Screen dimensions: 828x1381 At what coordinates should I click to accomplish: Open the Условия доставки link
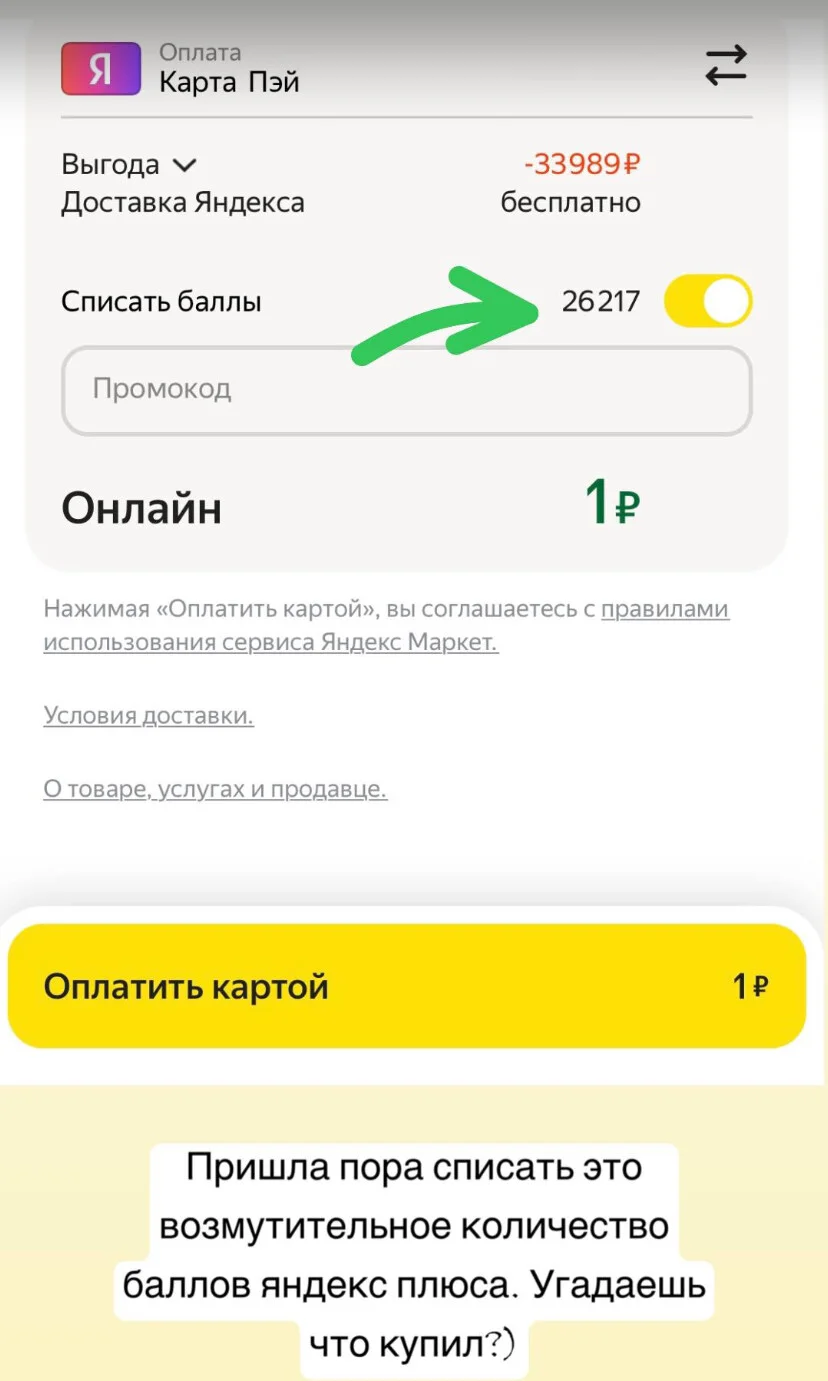(x=148, y=716)
